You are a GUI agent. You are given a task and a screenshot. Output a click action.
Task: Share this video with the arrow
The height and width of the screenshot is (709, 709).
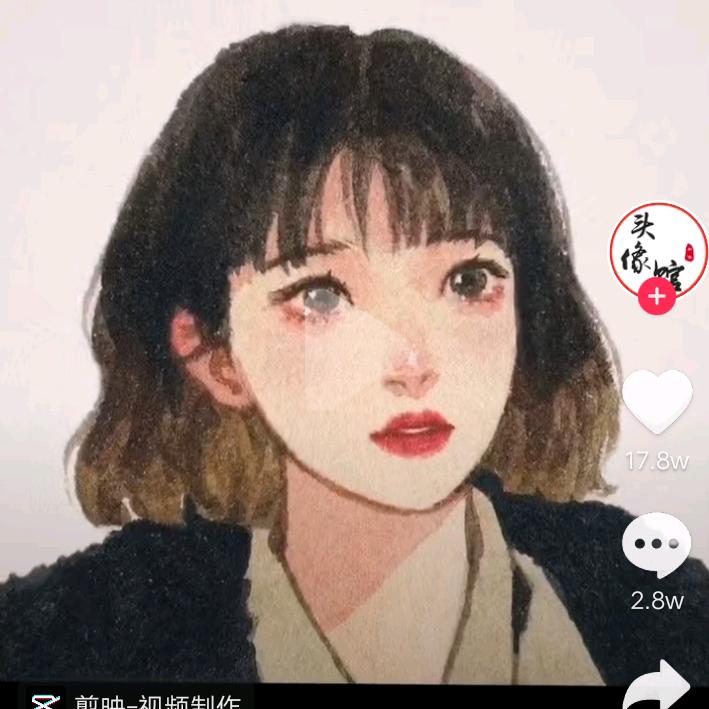657,688
